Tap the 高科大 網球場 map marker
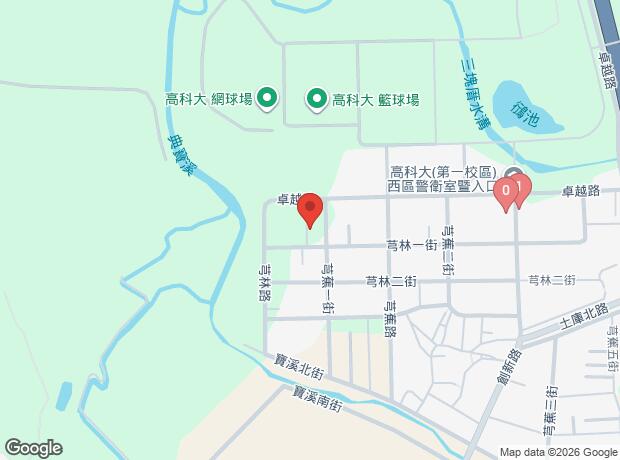Screen dimensions: 620x460 point(267,98)
